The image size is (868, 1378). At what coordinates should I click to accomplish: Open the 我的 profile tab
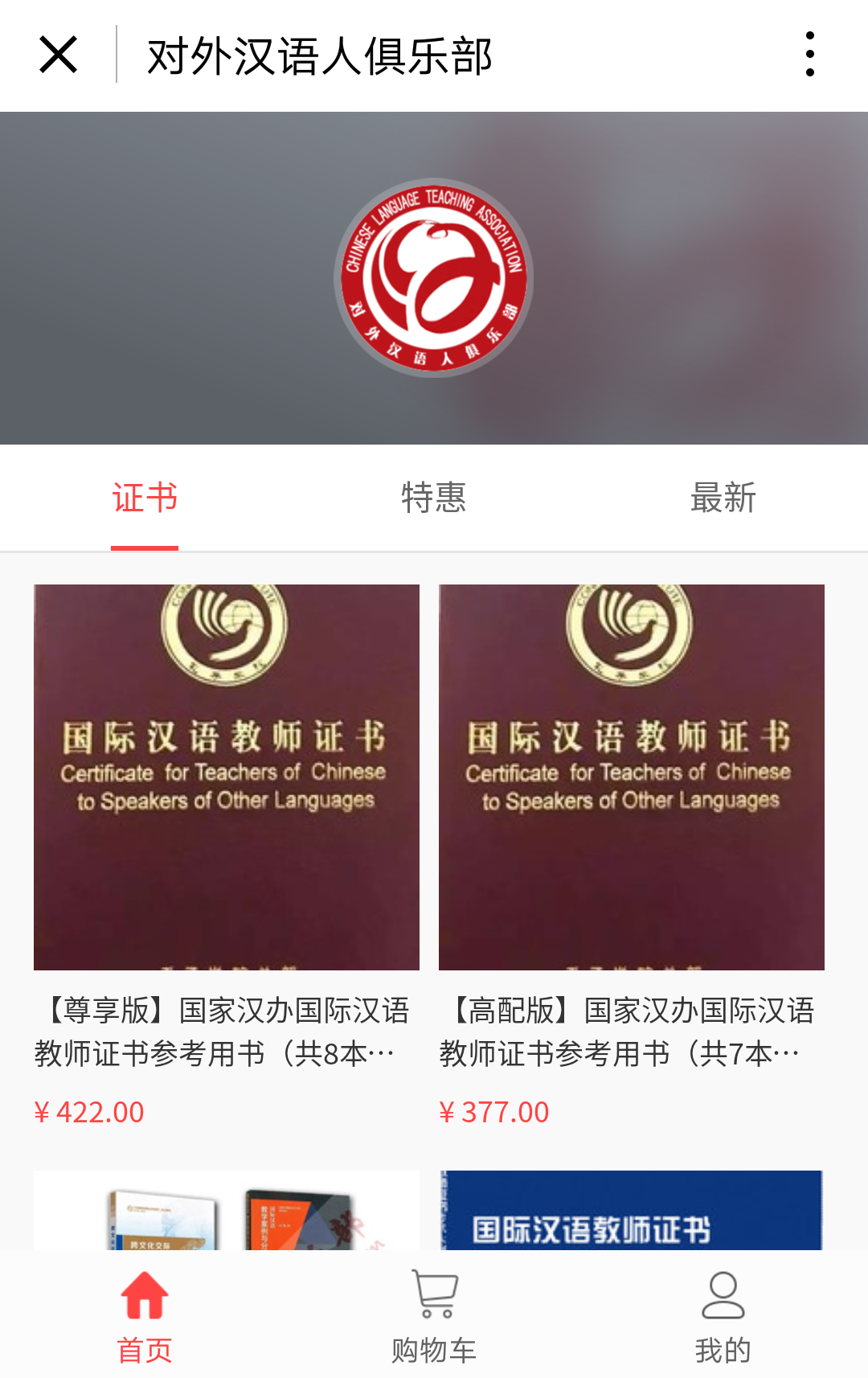tap(723, 1315)
